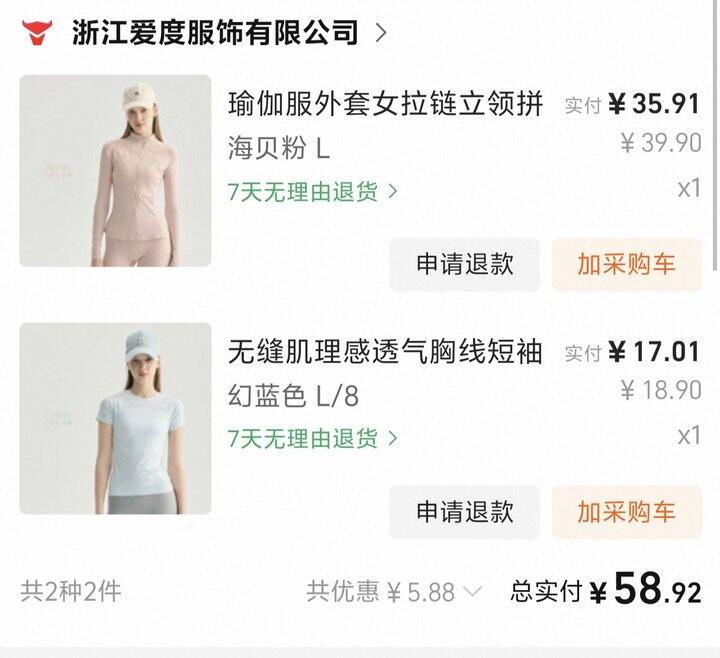Image resolution: width=720 pixels, height=658 pixels.
Task: Add the 幻蓝色 short sleeve to 加采购车
Action: pos(626,512)
